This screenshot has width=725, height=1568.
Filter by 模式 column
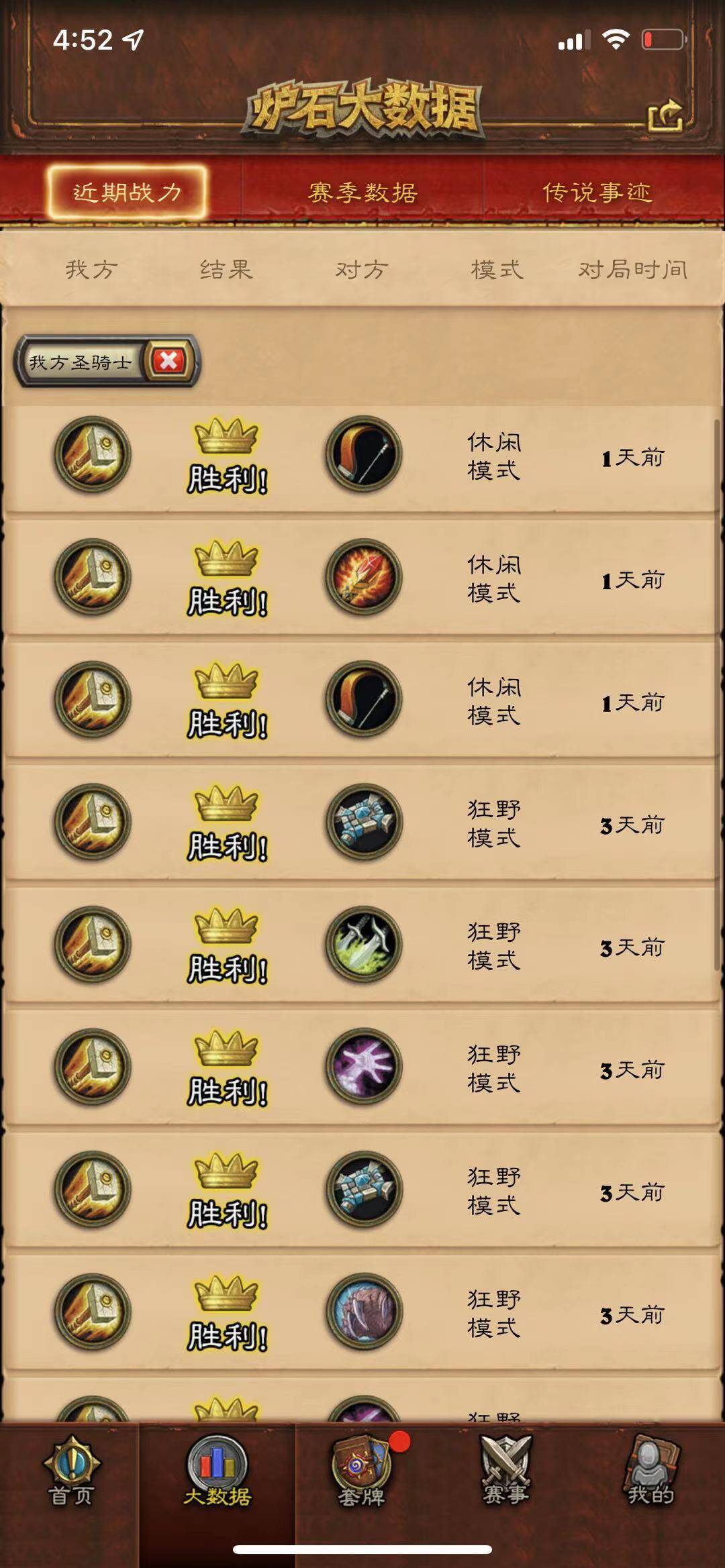point(497,270)
